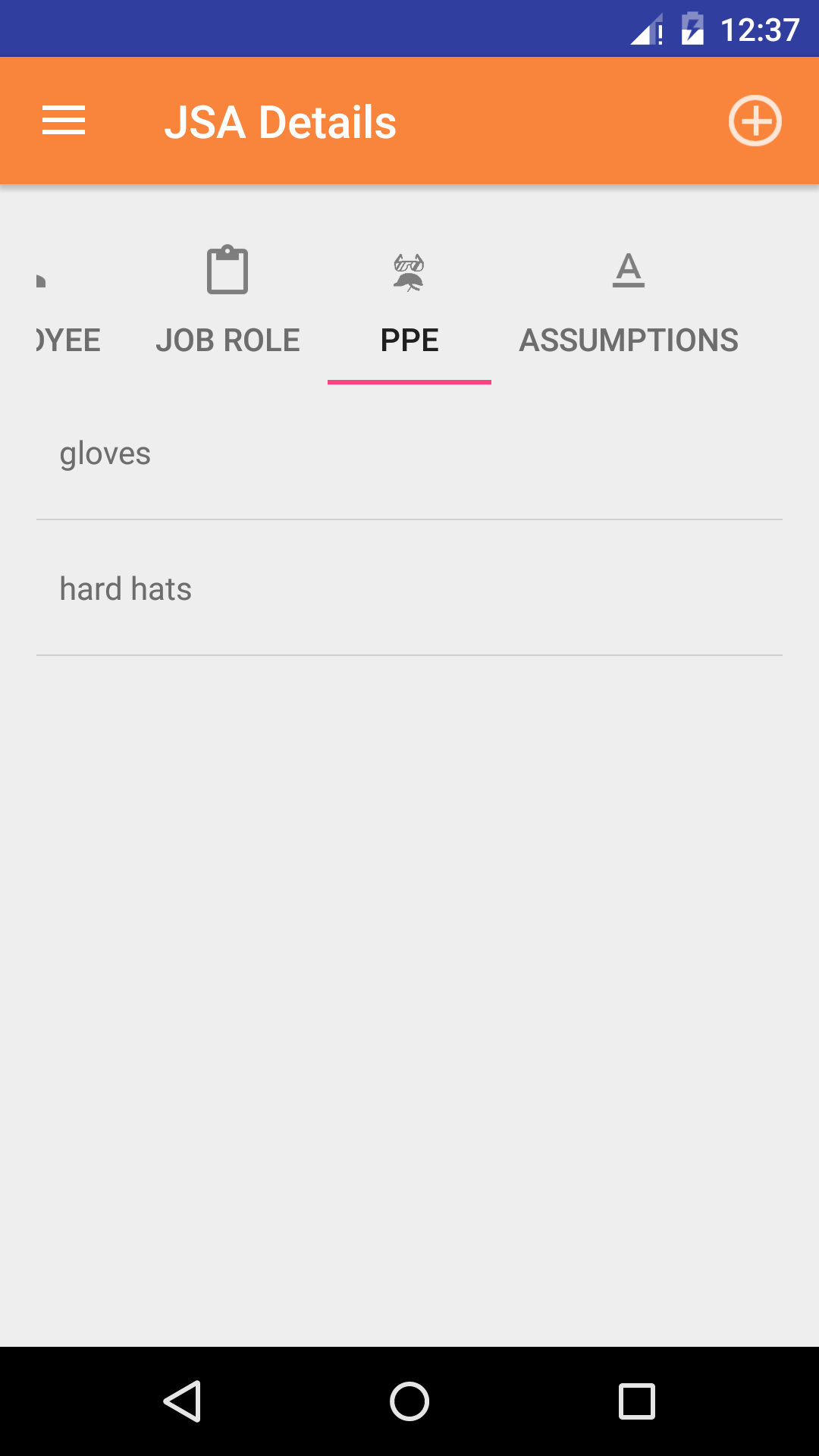Add a new PPE item

[x=755, y=121]
